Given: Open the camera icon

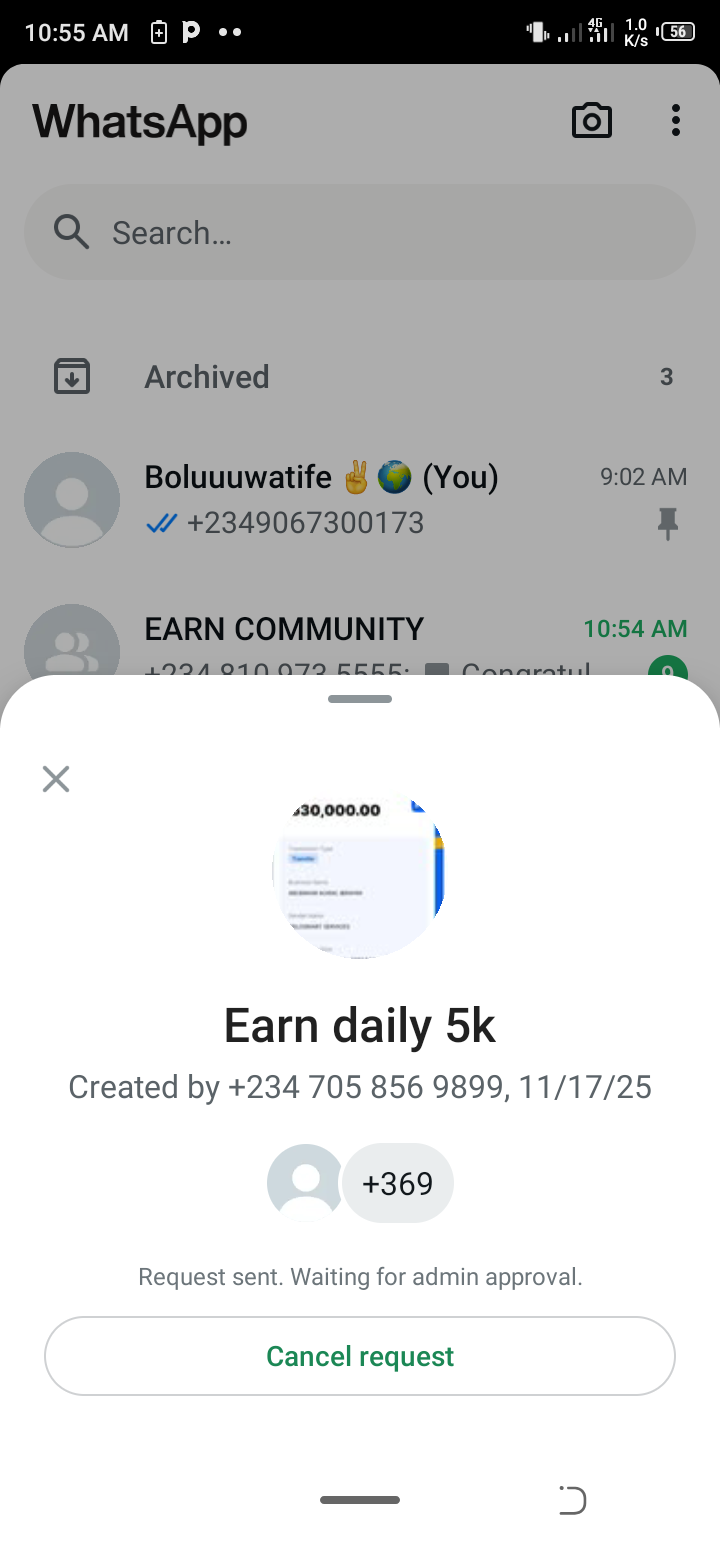Looking at the screenshot, I should (x=591, y=121).
